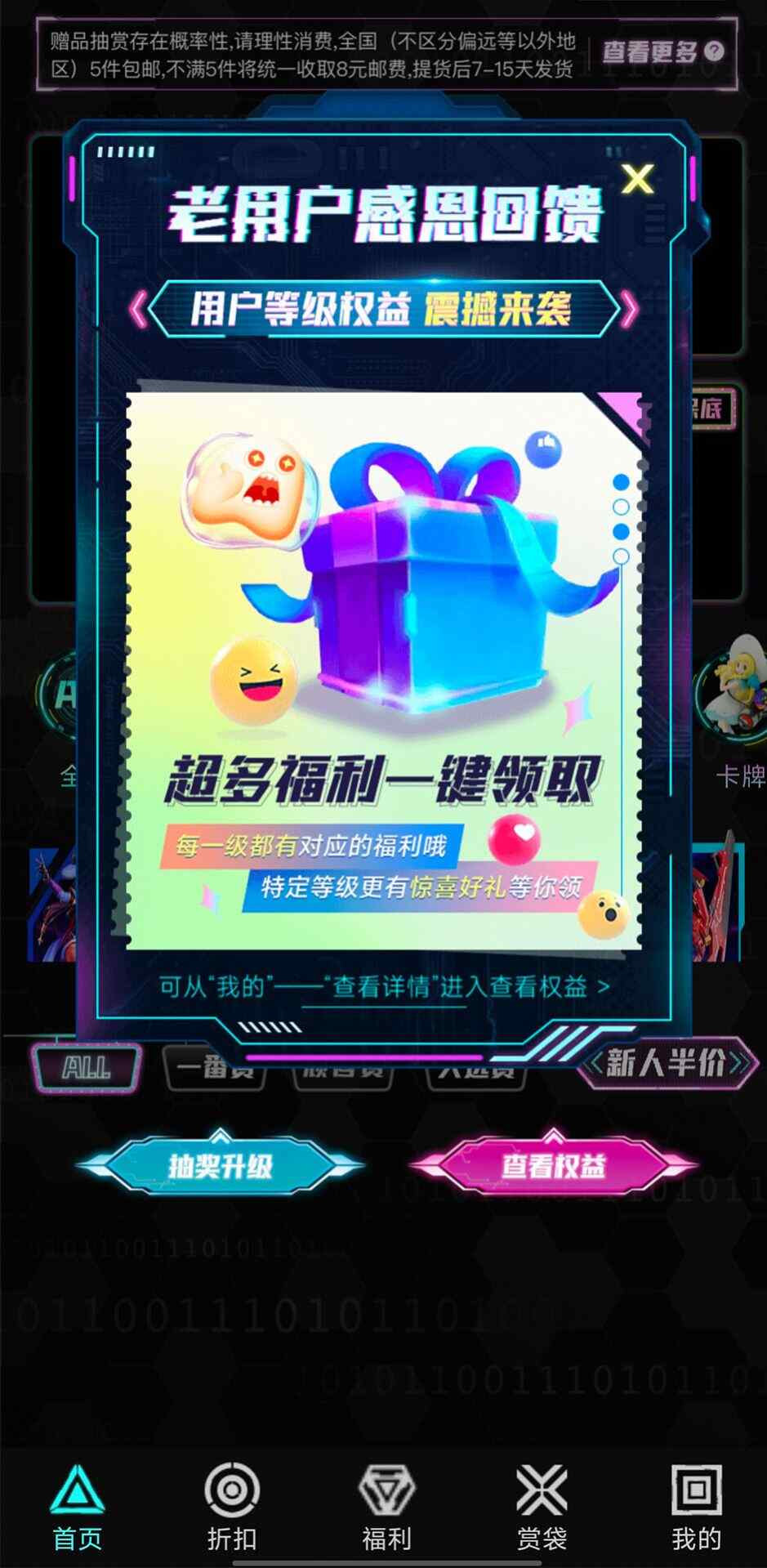This screenshot has width=767, height=1568.
Task: Tap the 抽奖升级 button
Action: [220, 1165]
